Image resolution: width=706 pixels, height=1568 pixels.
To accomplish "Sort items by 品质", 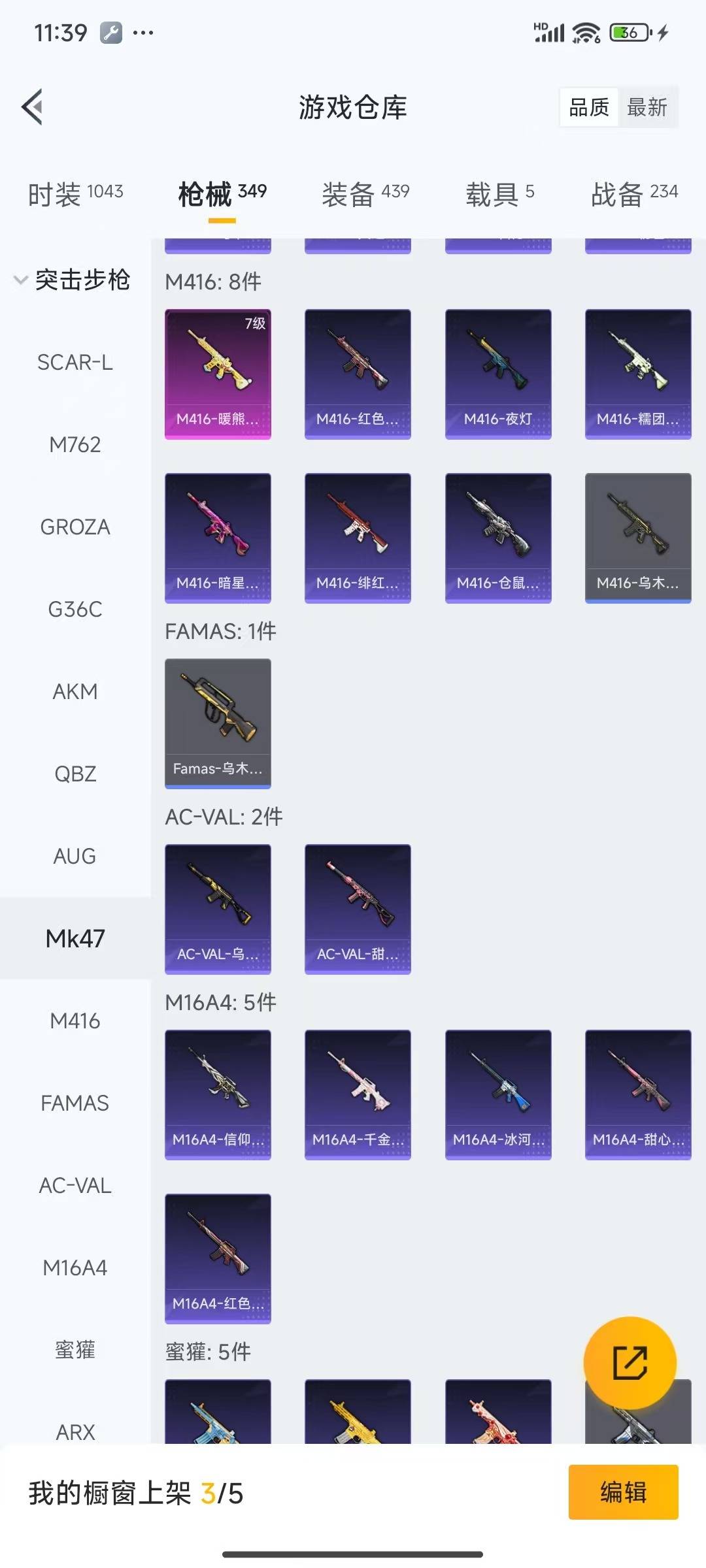I will click(x=588, y=107).
